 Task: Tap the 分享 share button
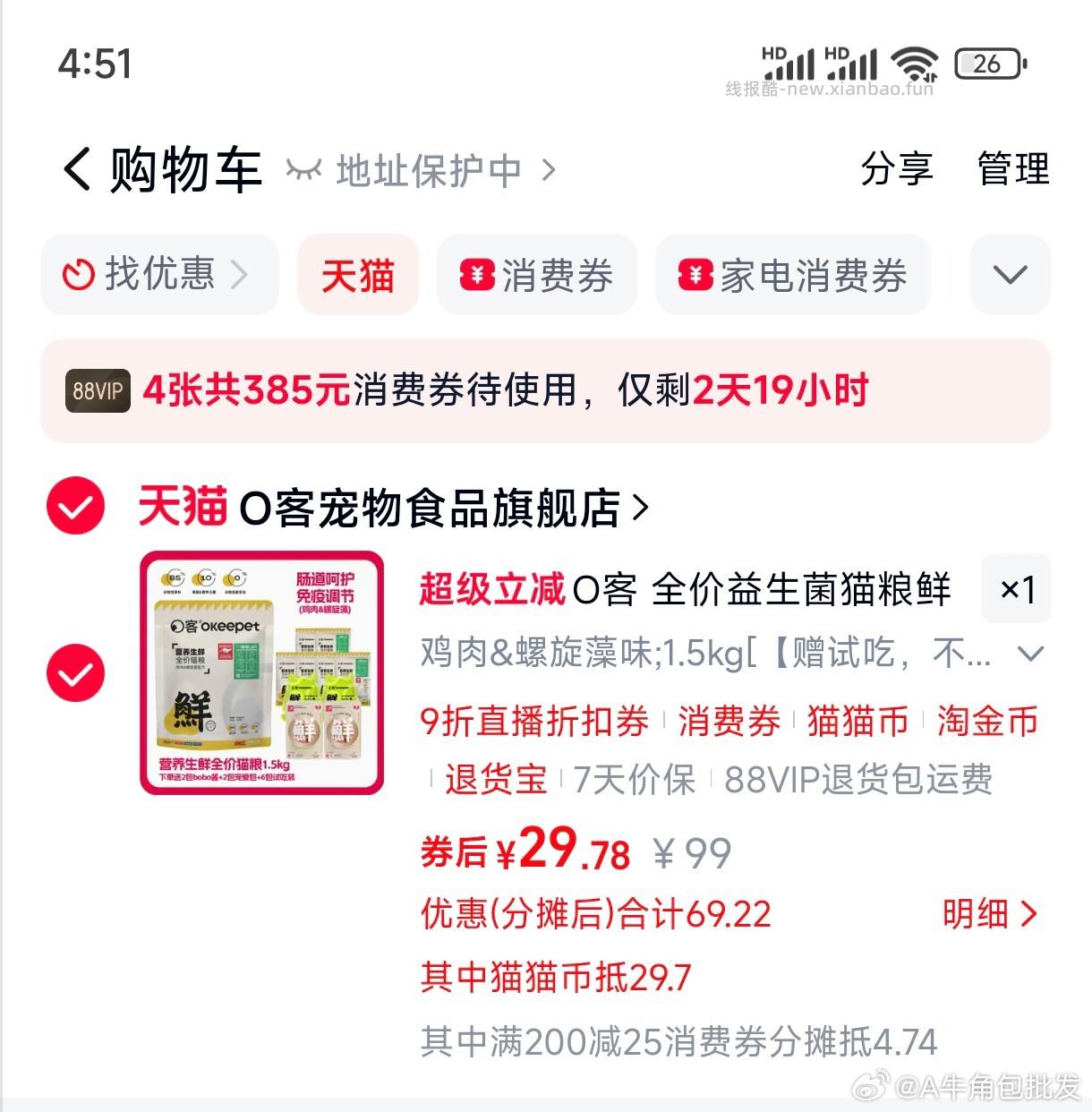click(x=898, y=168)
